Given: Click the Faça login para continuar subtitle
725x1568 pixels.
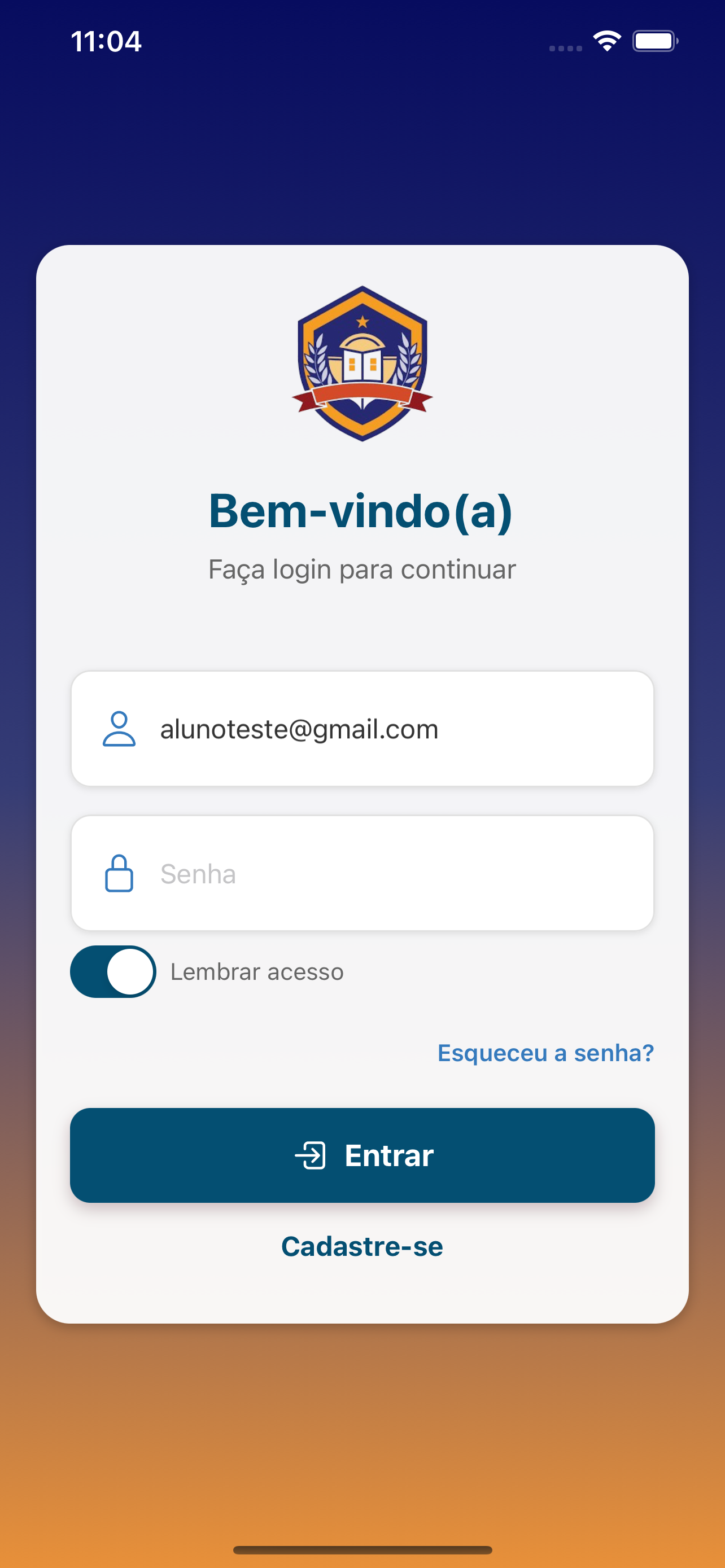Looking at the screenshot, I should pos(361,568).
